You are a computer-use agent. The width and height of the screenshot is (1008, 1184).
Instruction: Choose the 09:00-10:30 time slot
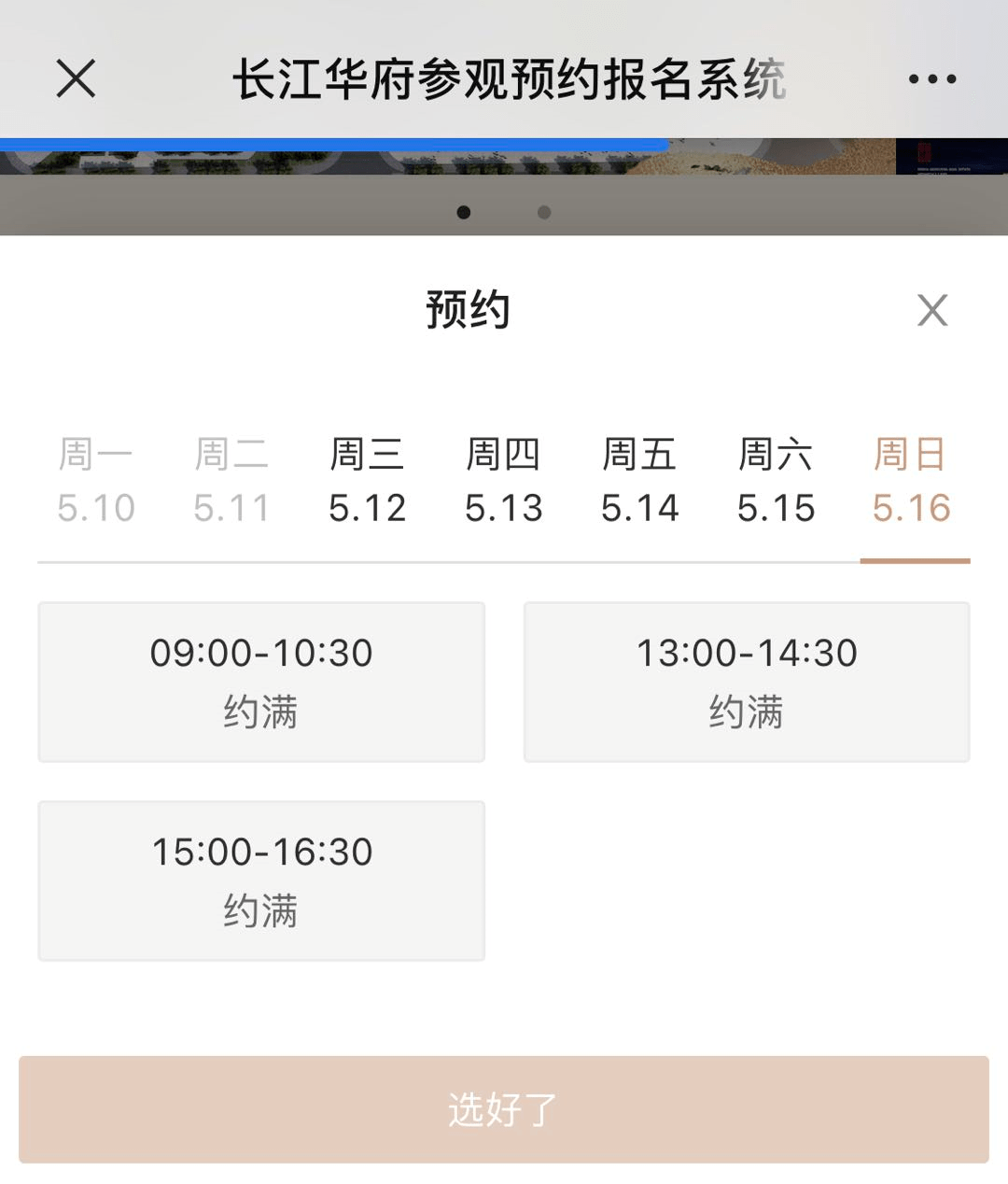[261, 682]
